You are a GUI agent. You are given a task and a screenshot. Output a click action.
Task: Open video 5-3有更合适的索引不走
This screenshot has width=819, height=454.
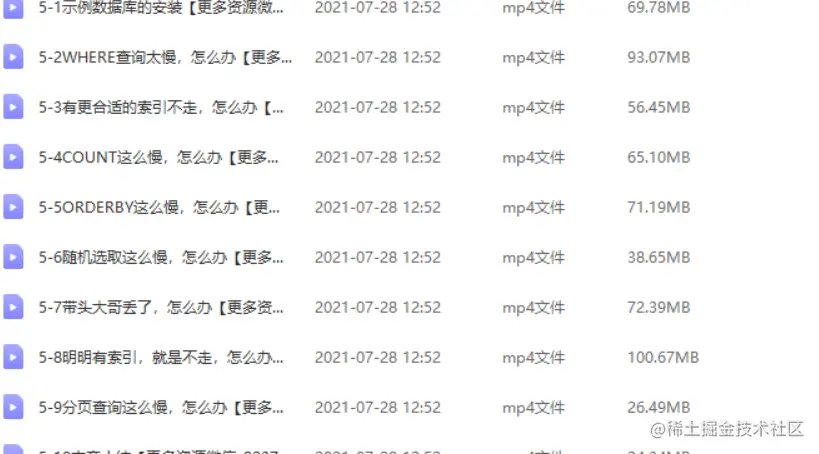pos(160,107)
